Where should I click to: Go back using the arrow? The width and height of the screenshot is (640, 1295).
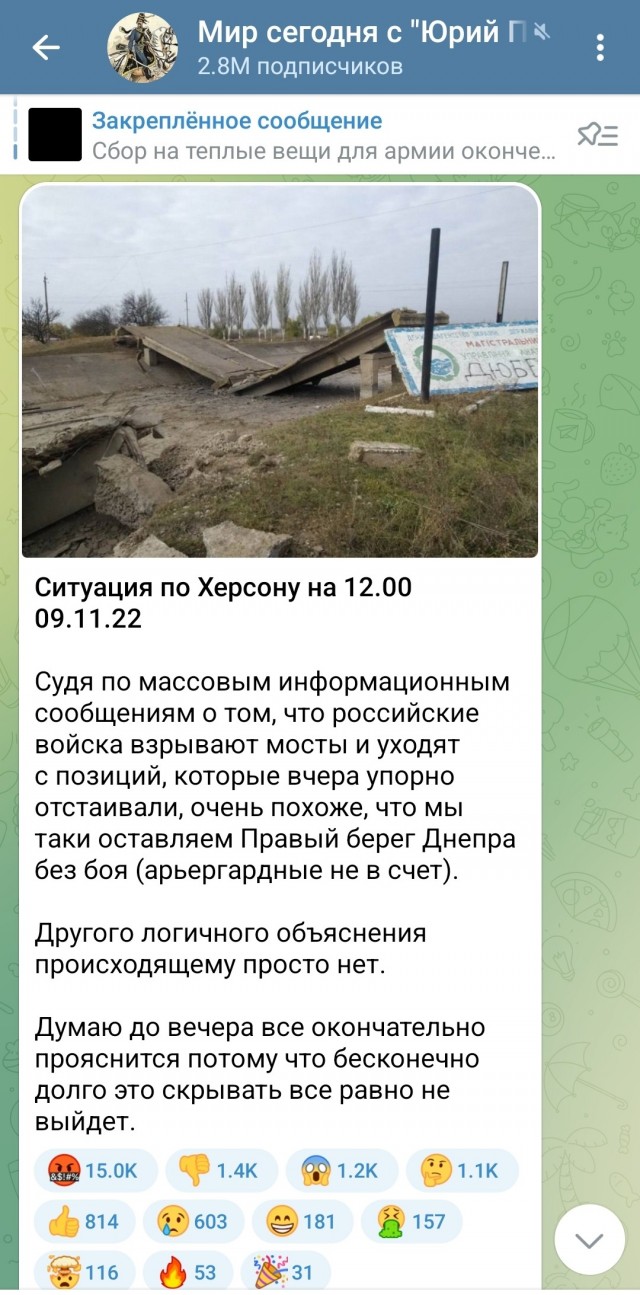point(46,47)
